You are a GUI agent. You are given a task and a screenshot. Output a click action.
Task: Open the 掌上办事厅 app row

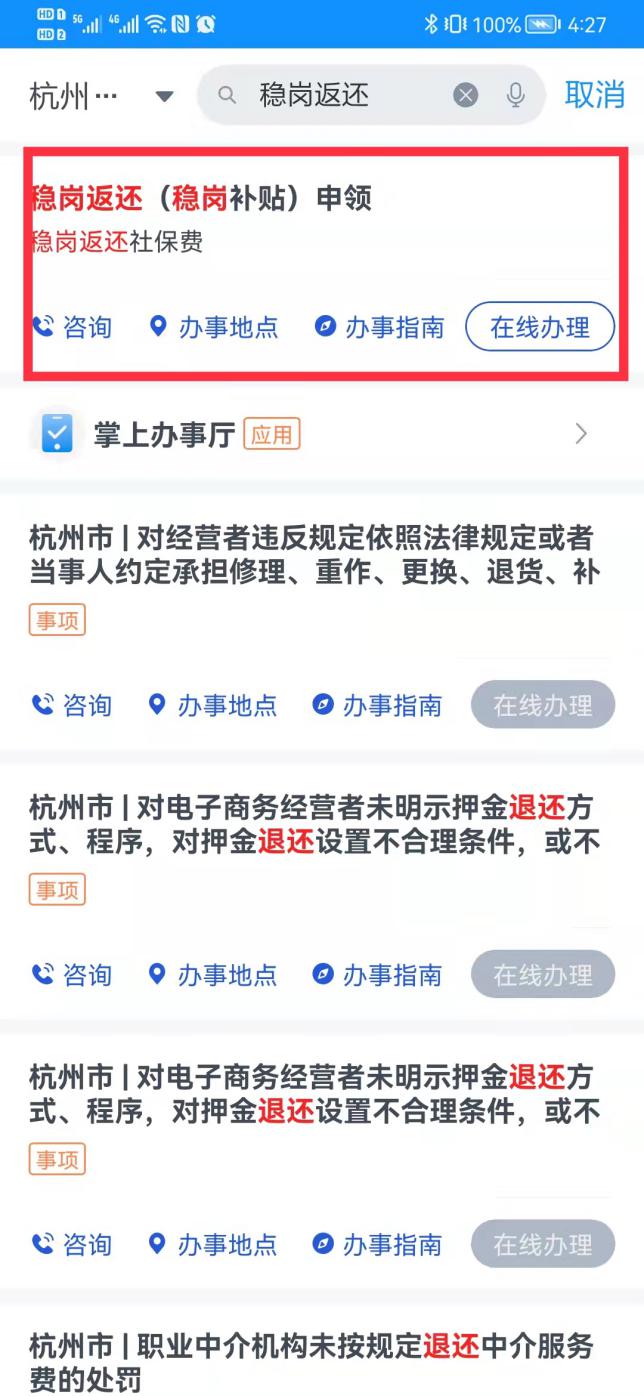click(x=322, y=434)
